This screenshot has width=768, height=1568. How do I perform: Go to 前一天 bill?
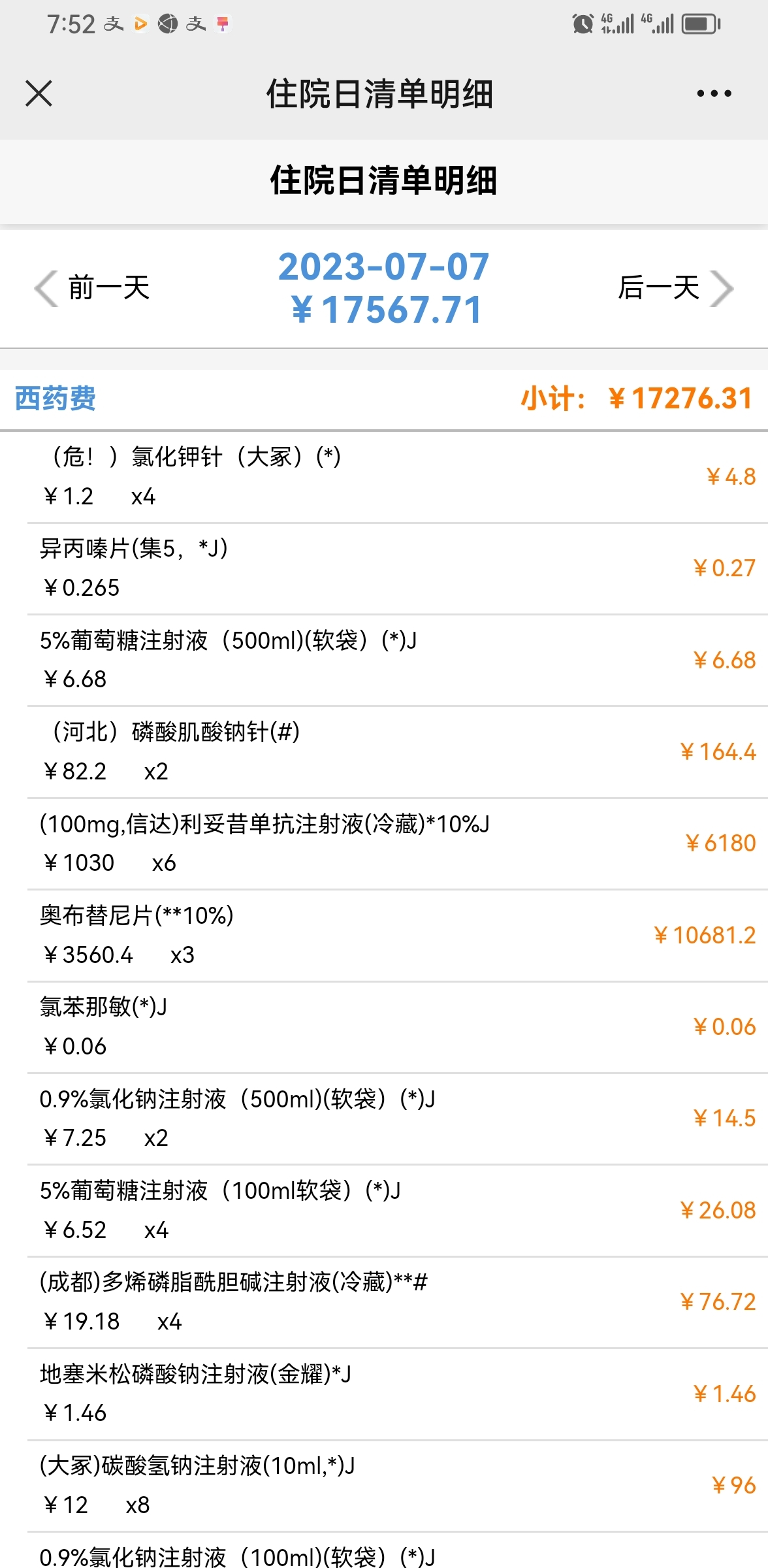tap(92, 287)
